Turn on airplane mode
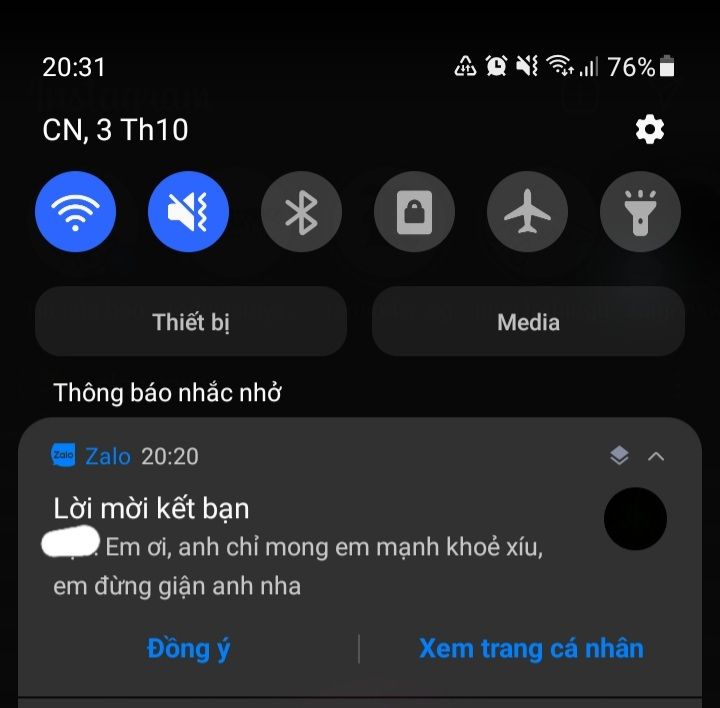This screenshot has height=708, width=720. 527,212
